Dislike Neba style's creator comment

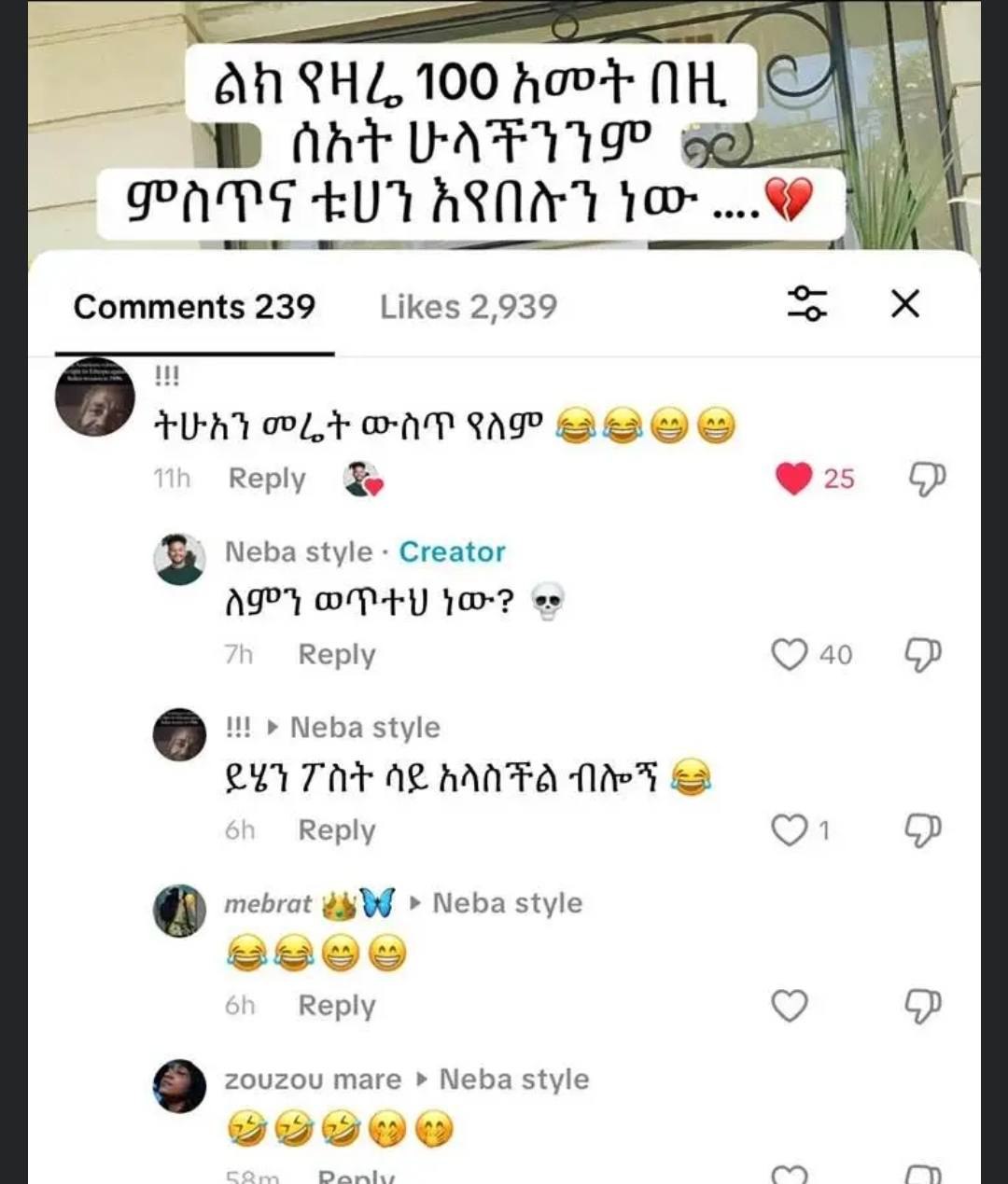coord(925,654)
